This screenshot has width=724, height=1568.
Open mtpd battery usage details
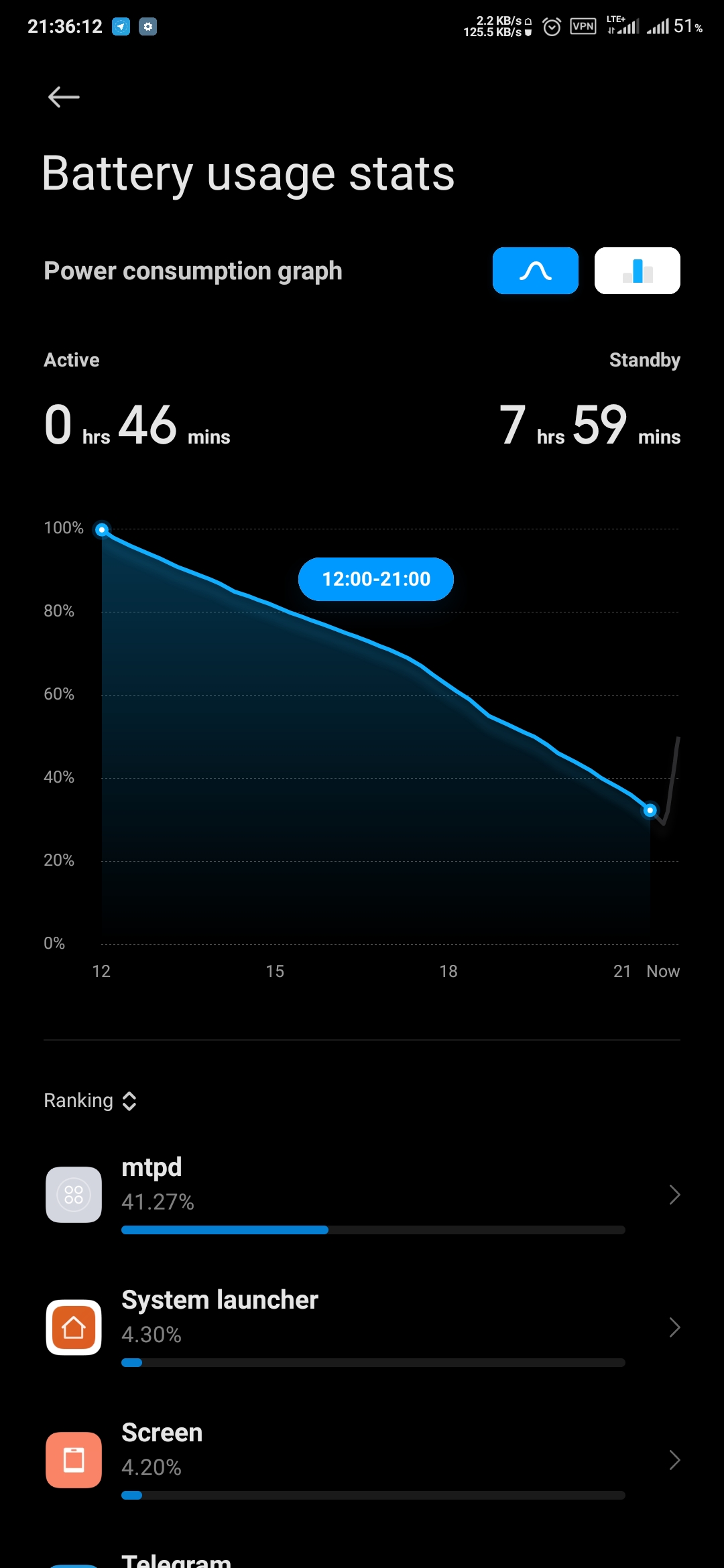362,1195
